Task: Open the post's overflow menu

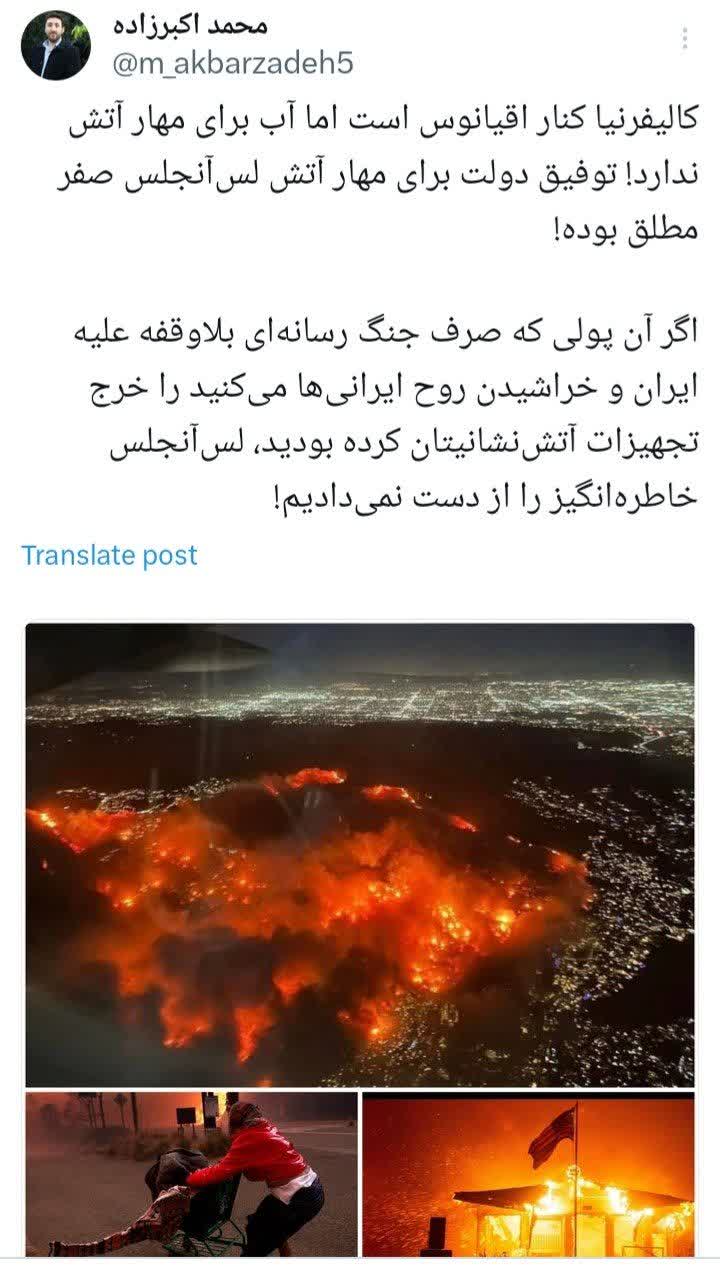Action: point(685,39)
